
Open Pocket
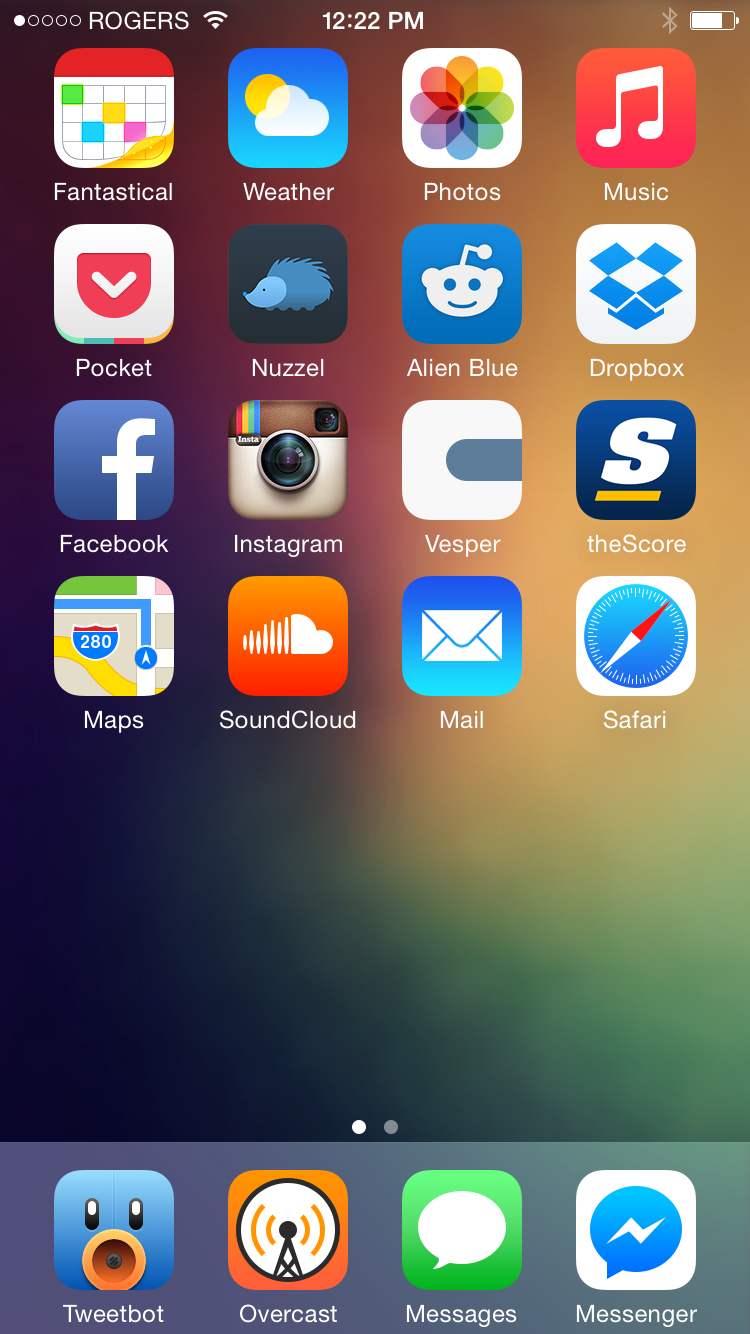114,284
